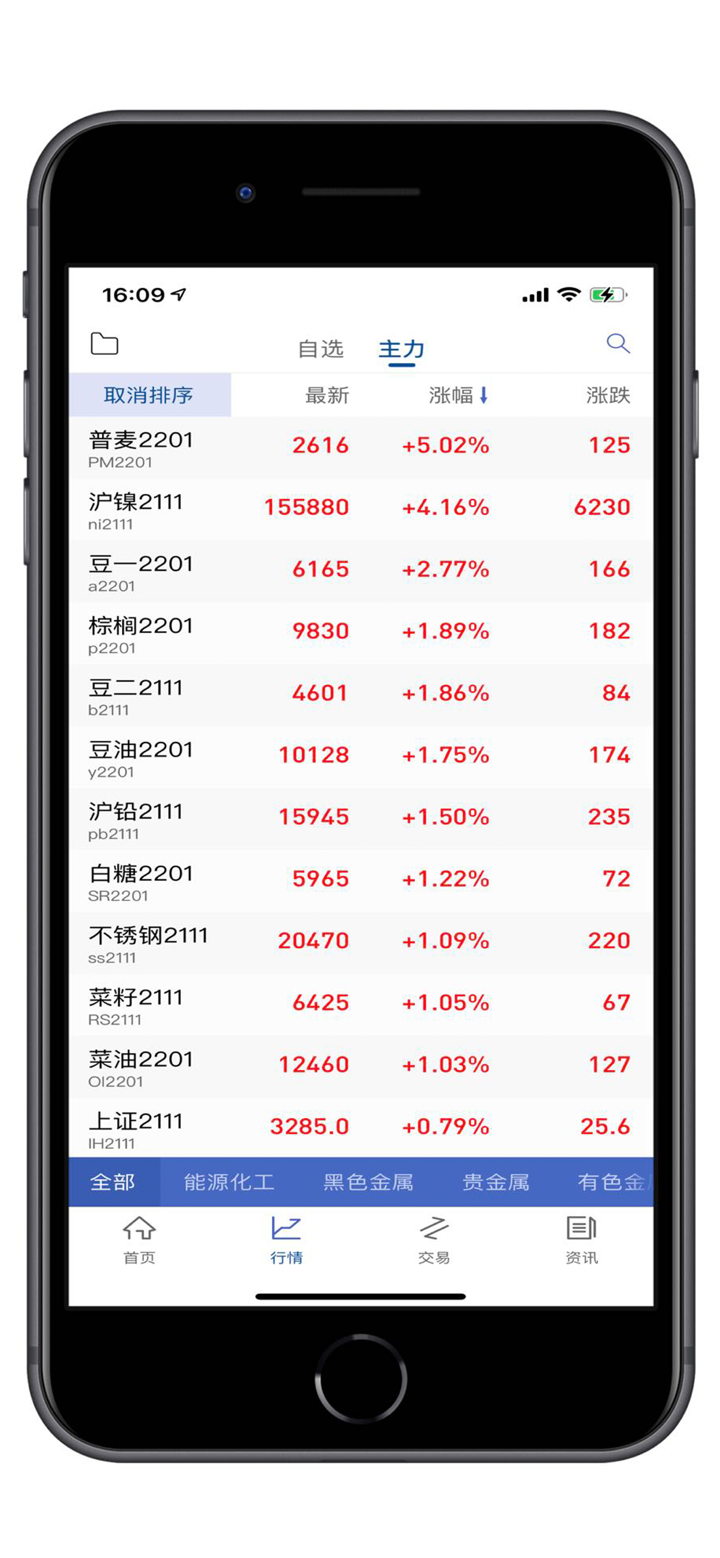Open the 沪镍2111 contract row

pos(360,510)
